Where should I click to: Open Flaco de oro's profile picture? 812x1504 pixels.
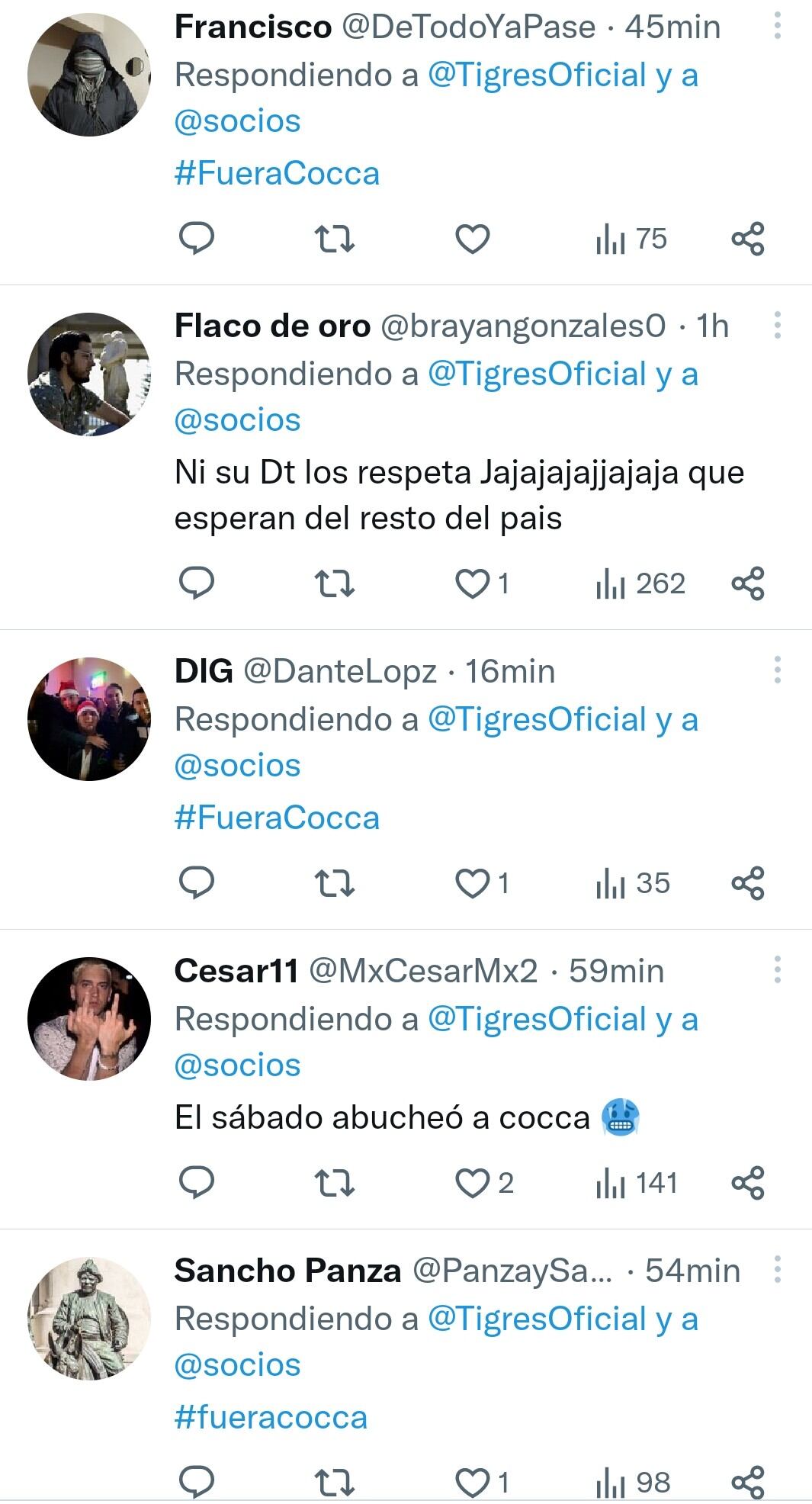[89, 374]
